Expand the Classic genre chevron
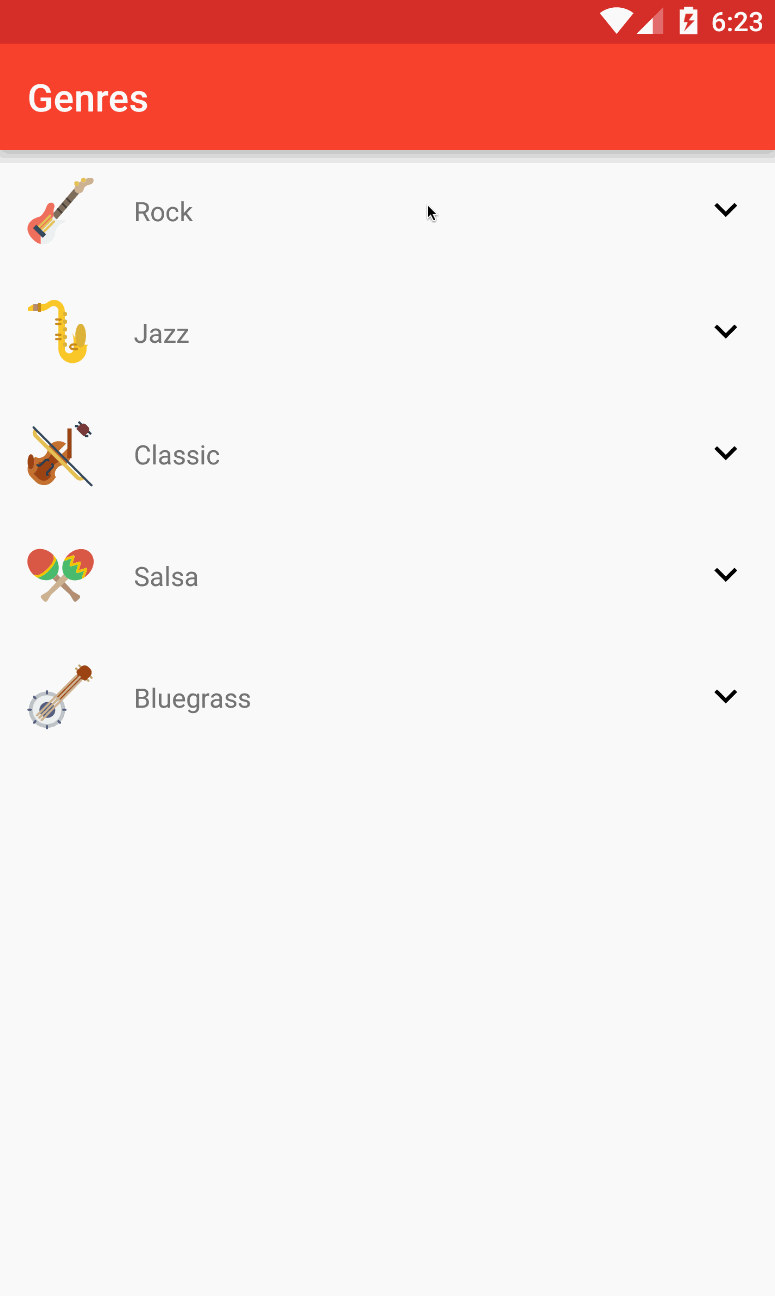This screenshot has height=1296, width=775. coord(725,453)
